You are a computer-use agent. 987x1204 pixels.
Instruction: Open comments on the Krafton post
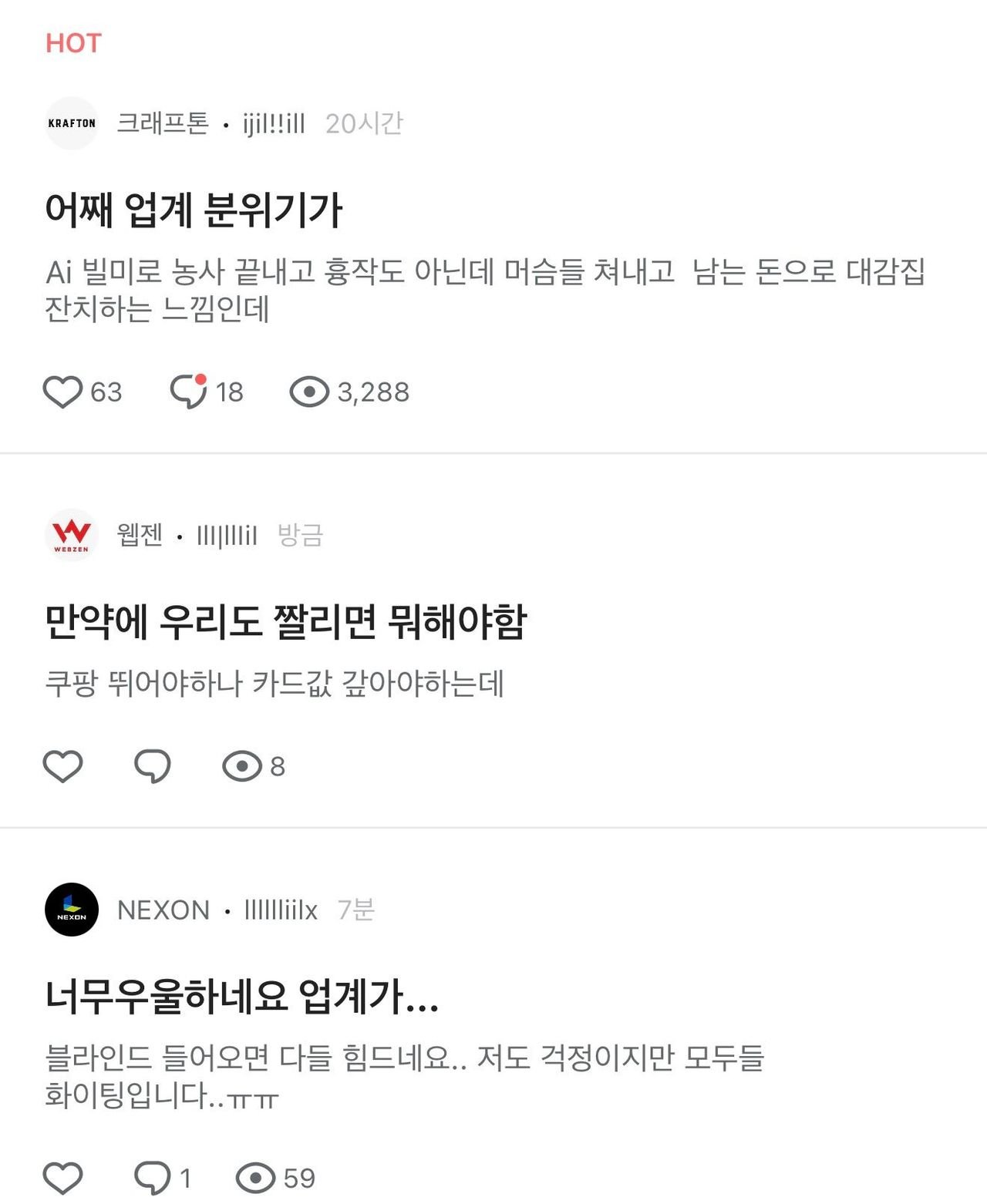click(188, 392)
